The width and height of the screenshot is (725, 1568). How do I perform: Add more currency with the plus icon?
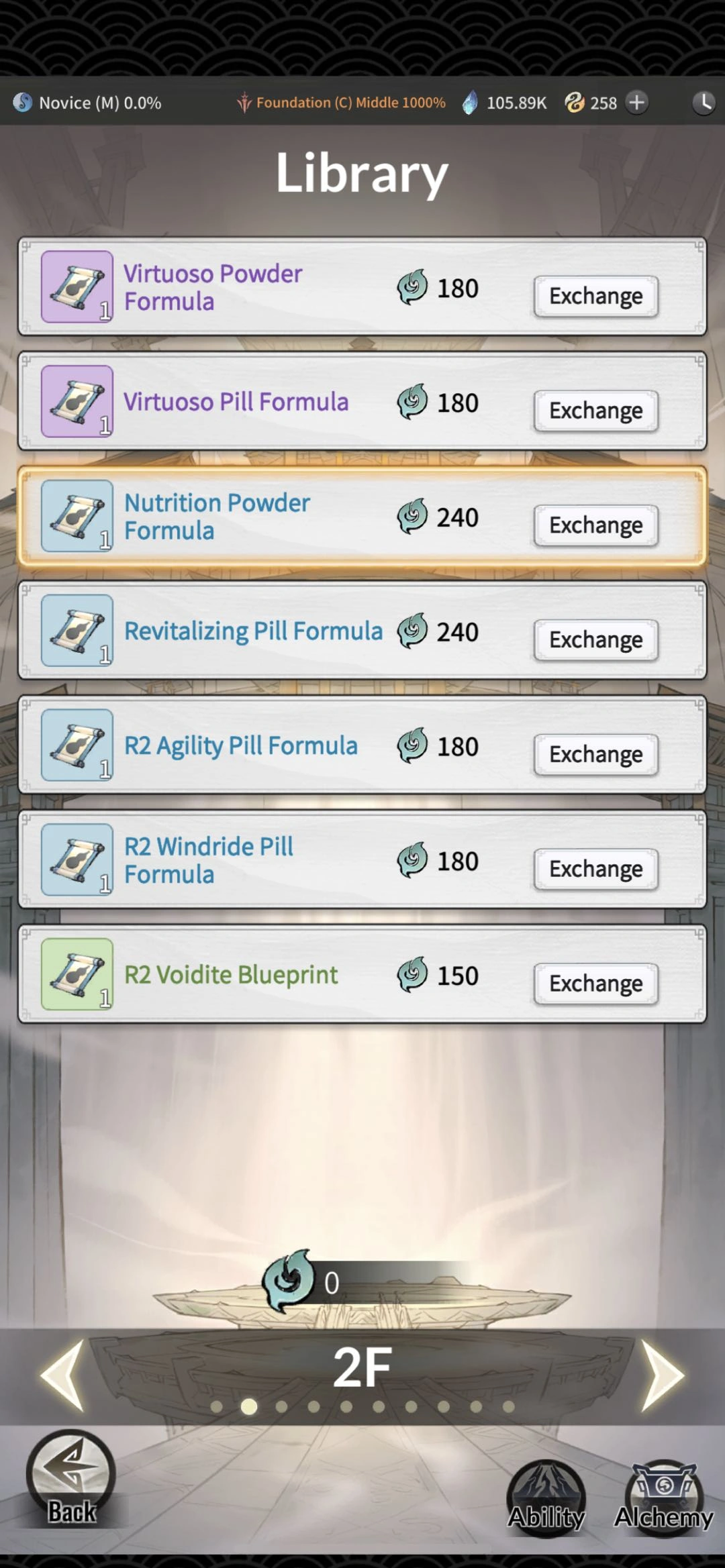636,103
